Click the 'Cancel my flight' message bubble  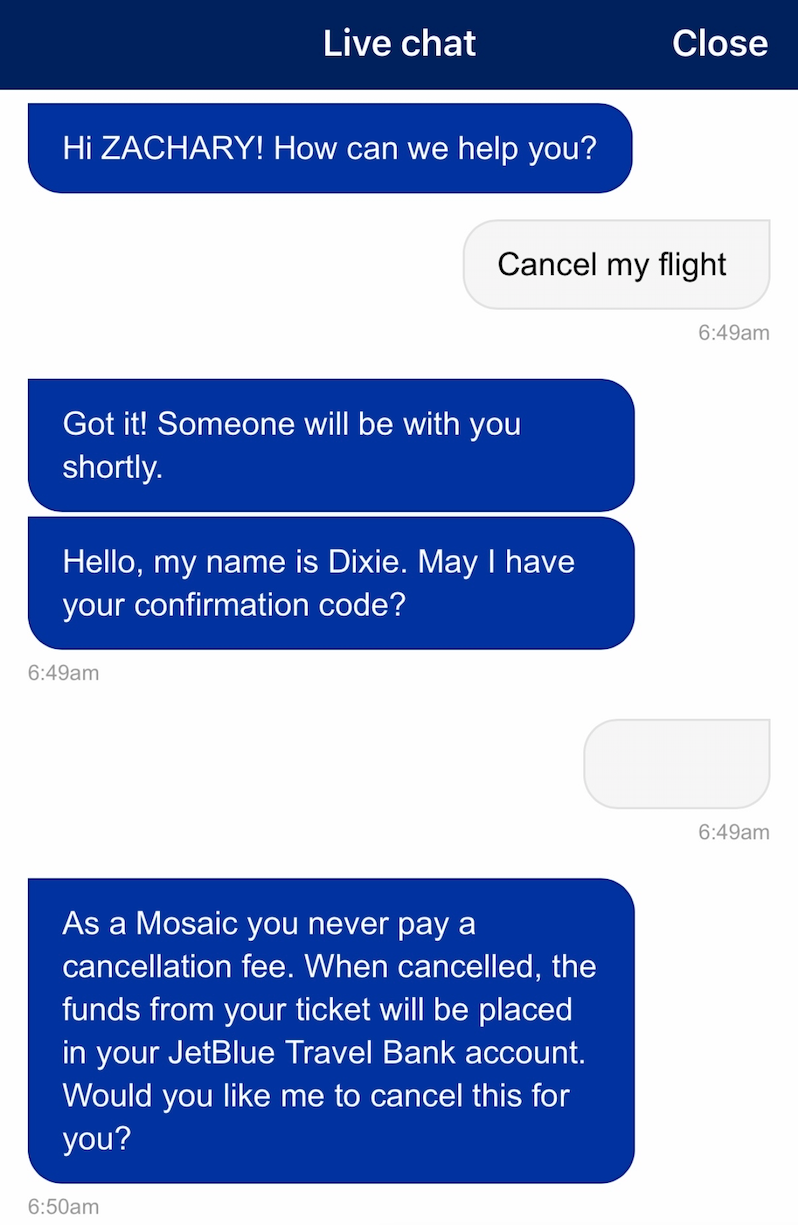click(x=615, y=264)
